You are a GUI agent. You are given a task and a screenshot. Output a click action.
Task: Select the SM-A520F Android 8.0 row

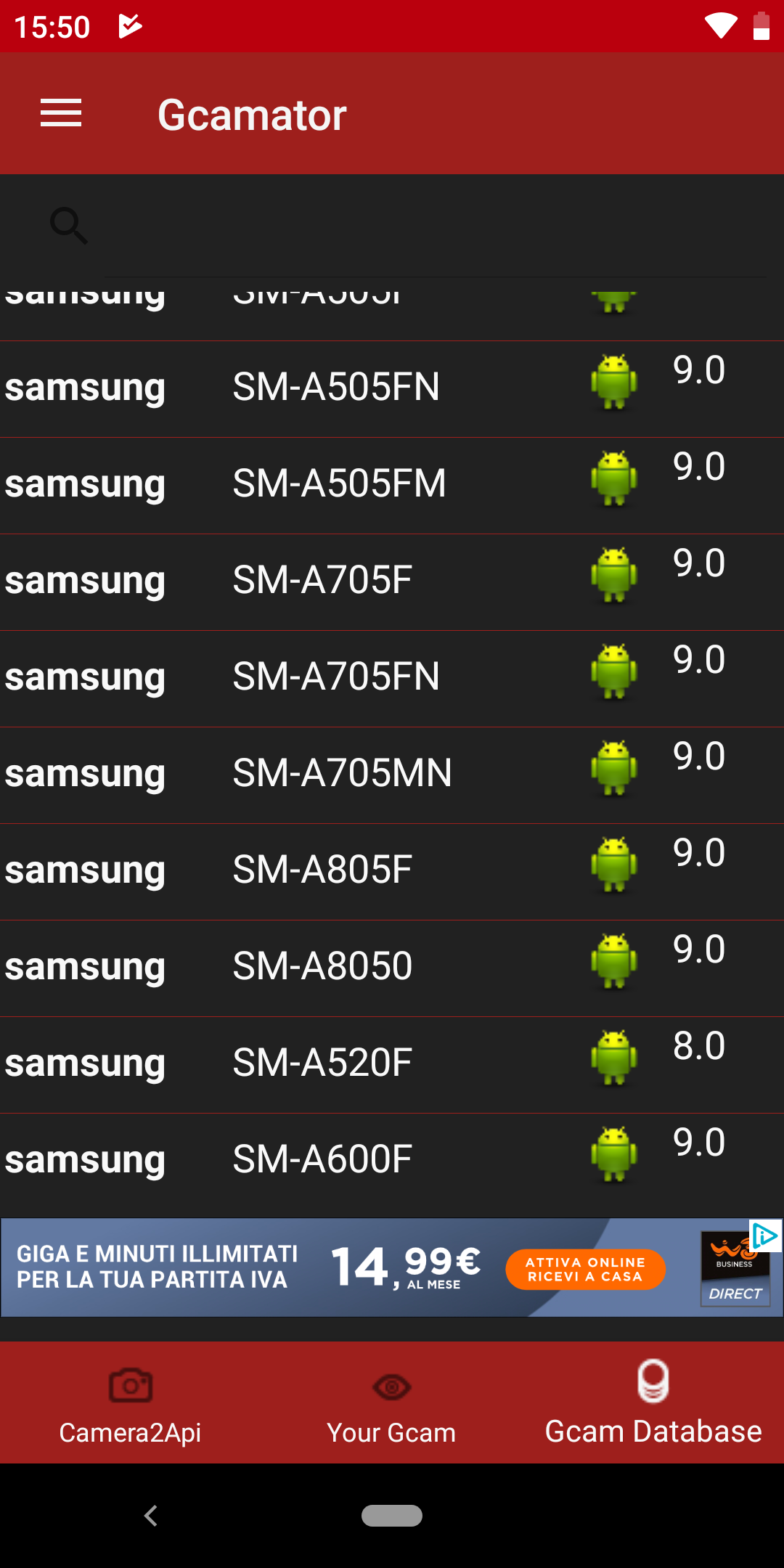coord(392,1065)
